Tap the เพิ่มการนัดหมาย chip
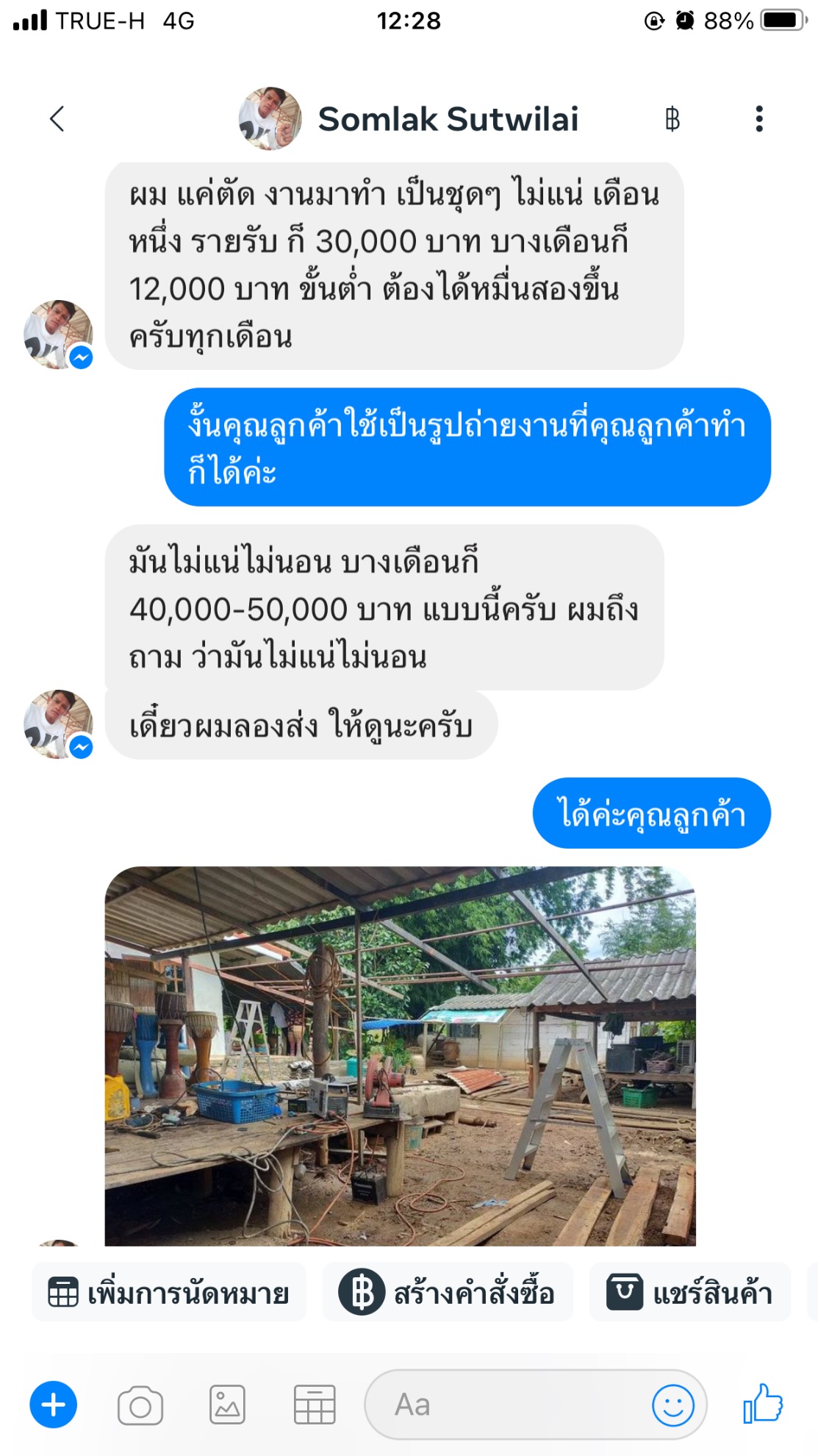The height and width of the screenshot is (1456, 818). pyautogui.click(x=169, y=1292)
